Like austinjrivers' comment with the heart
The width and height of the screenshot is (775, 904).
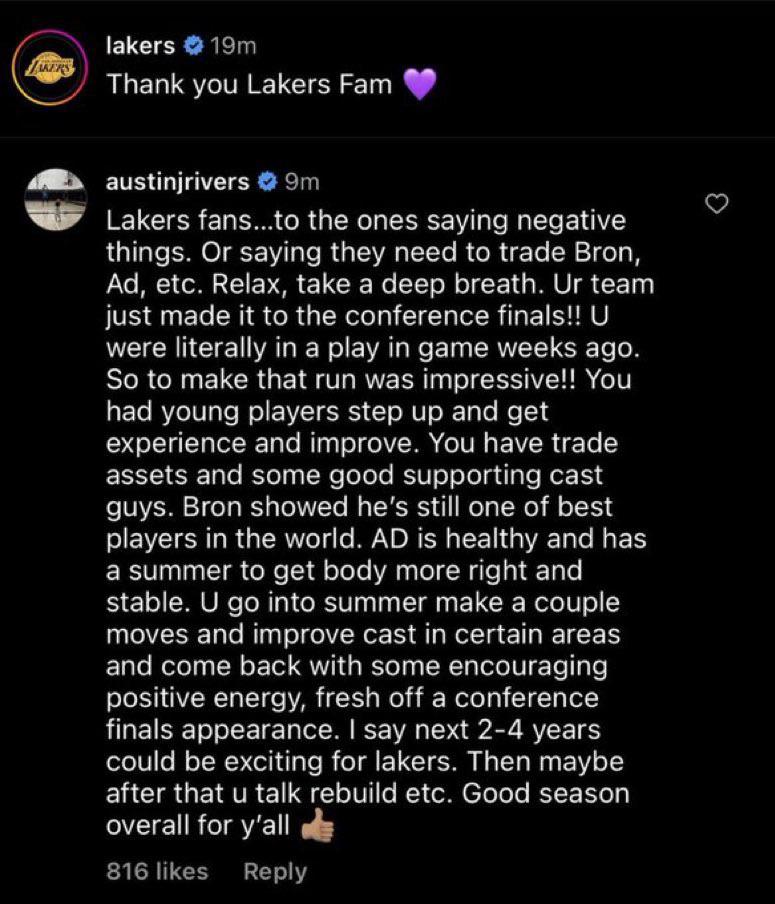(x=716, y=205)
